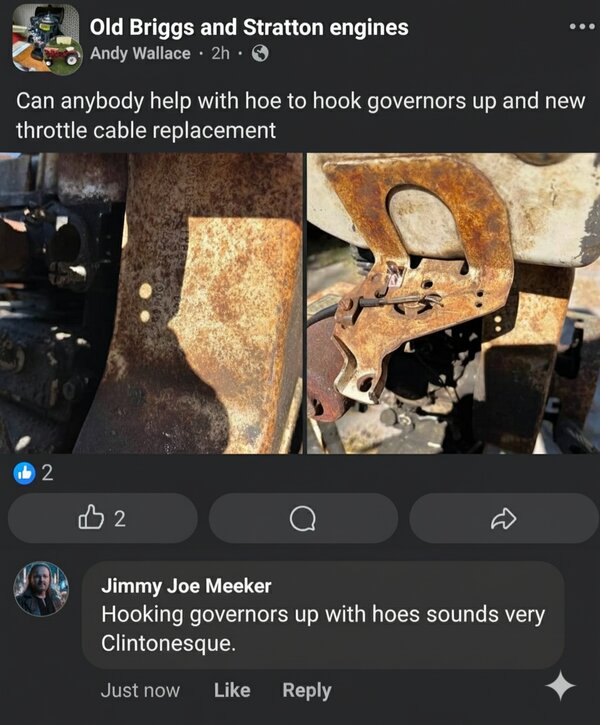Open Jimmy Joe Meeker's profile picture
The image size is (600, 725).
(41, 589)
